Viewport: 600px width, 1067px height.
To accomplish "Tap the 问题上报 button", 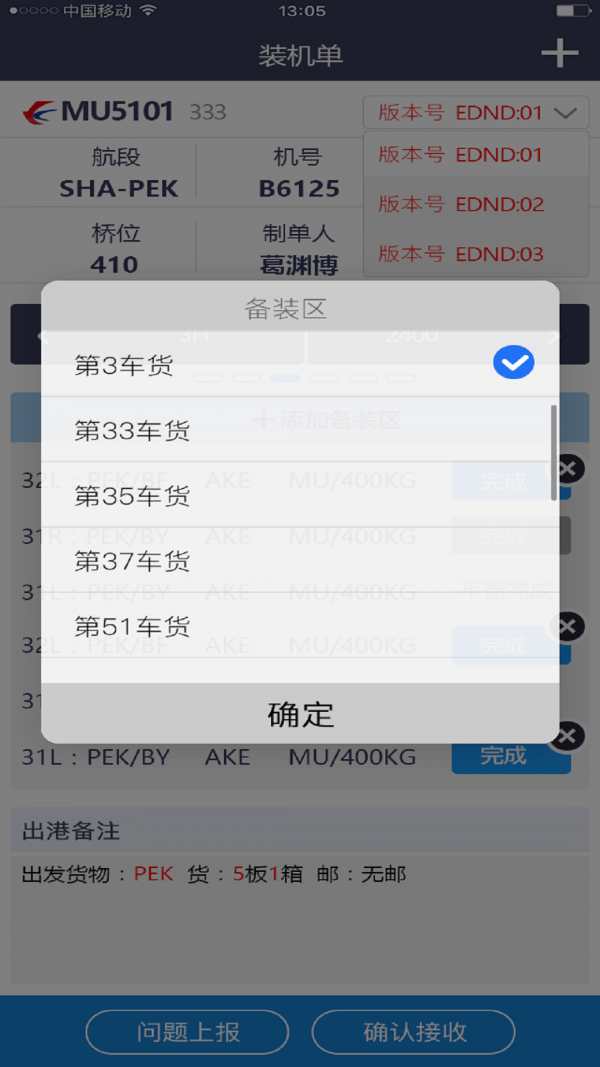I will tap(187, 1031).
